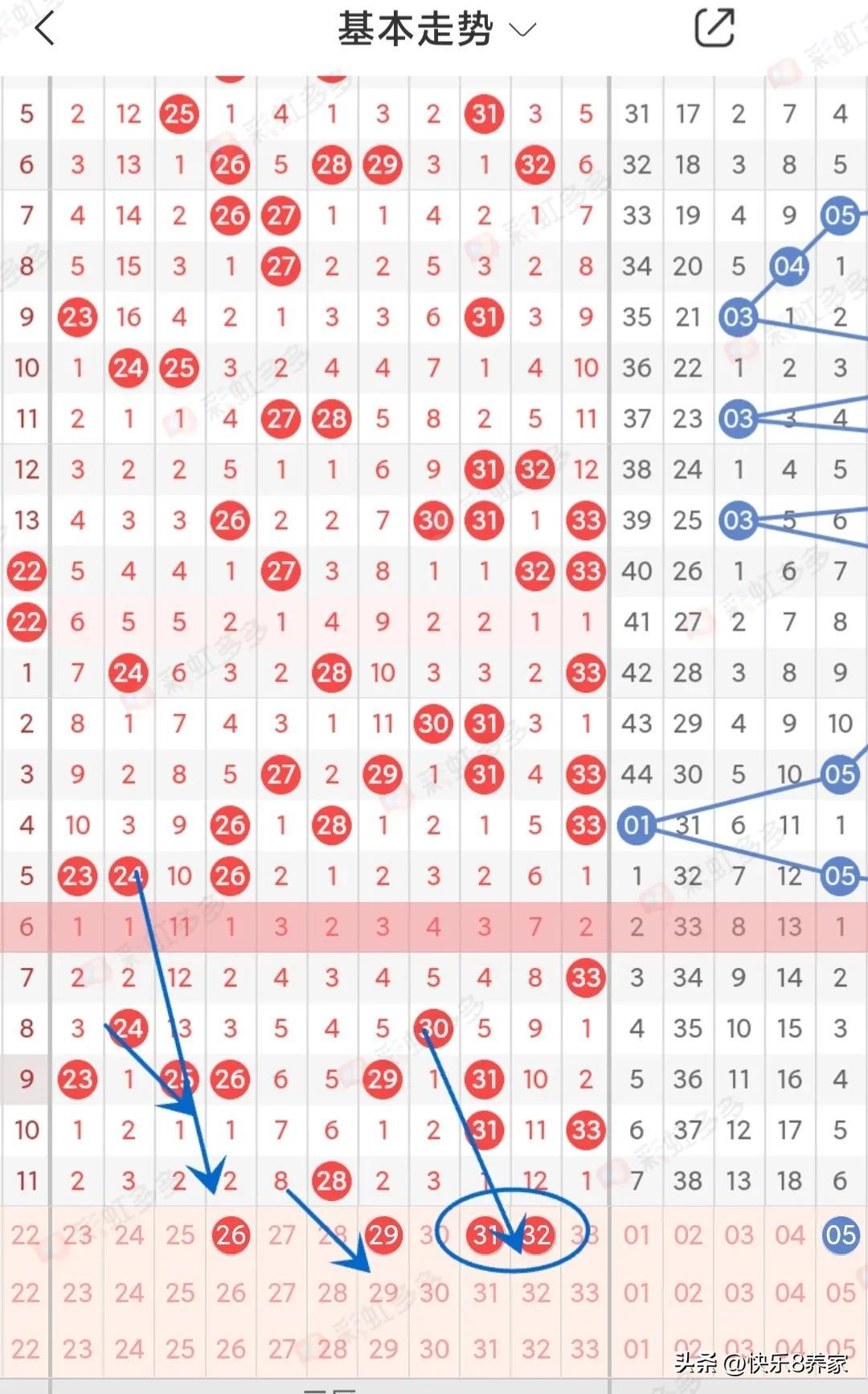The width and height of the screenshot is (868, 1394).
Task: Deselect highlighted red ball 26 in picker row
Action: click(230, 1235)
